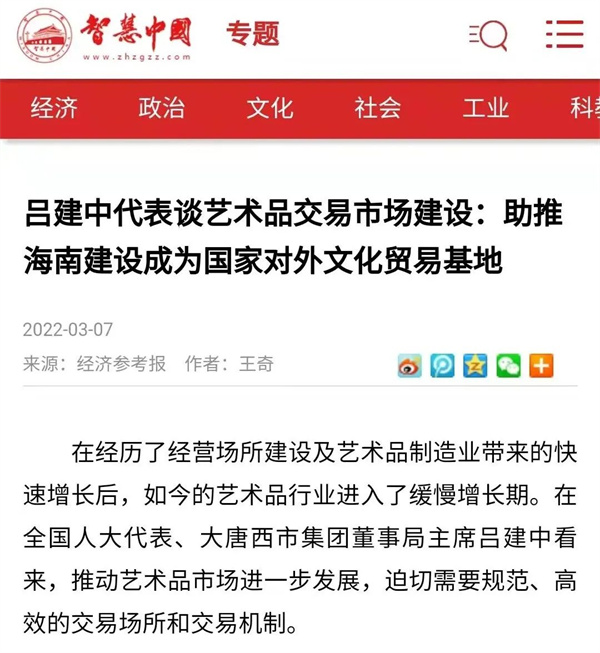Share article to Weibo
The height and width of the screenshot is (653, 600).
pyautogui.click(x=409, y=366)
